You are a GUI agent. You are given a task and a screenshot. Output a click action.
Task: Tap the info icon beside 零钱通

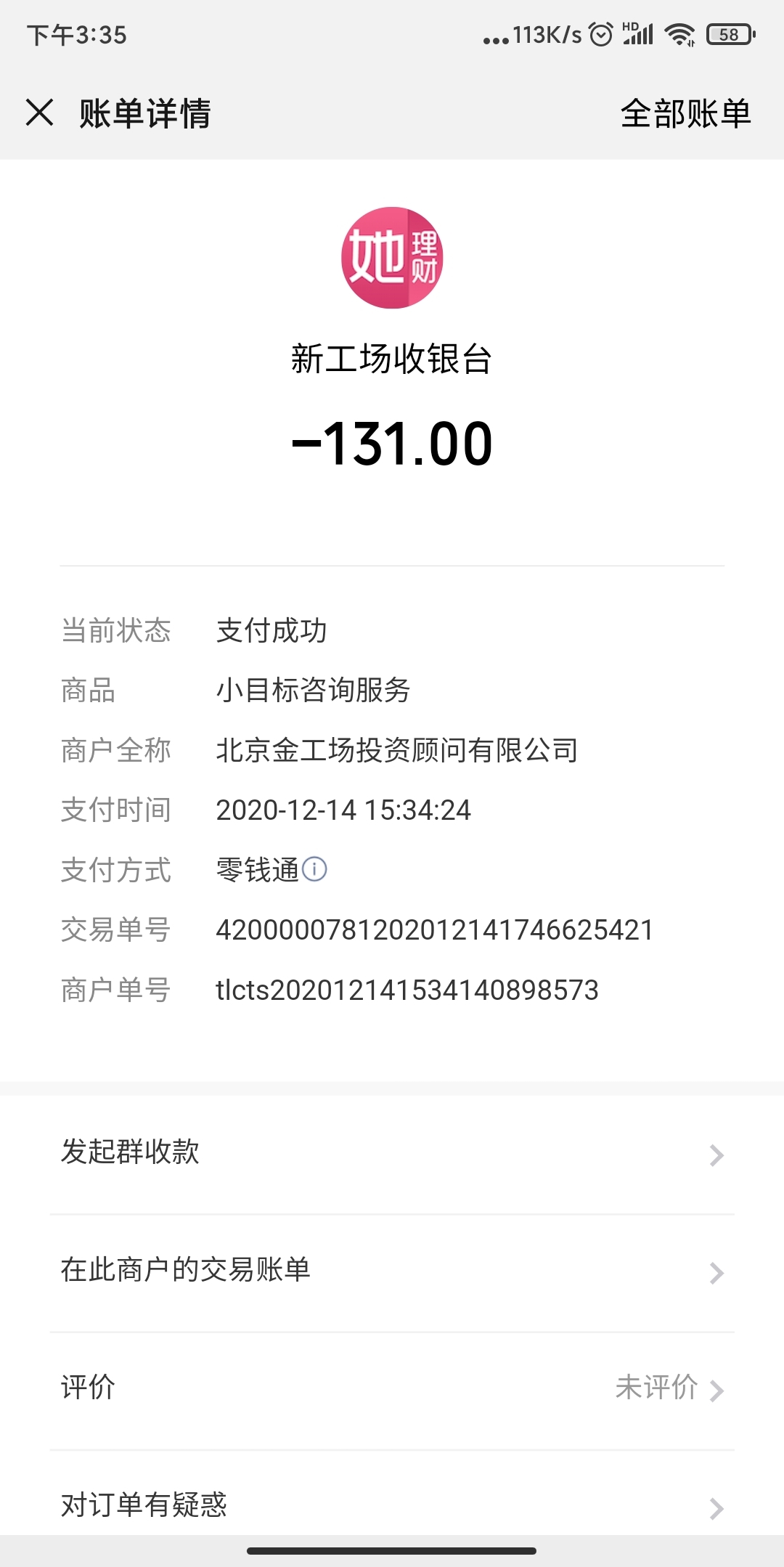click(314, 869)
